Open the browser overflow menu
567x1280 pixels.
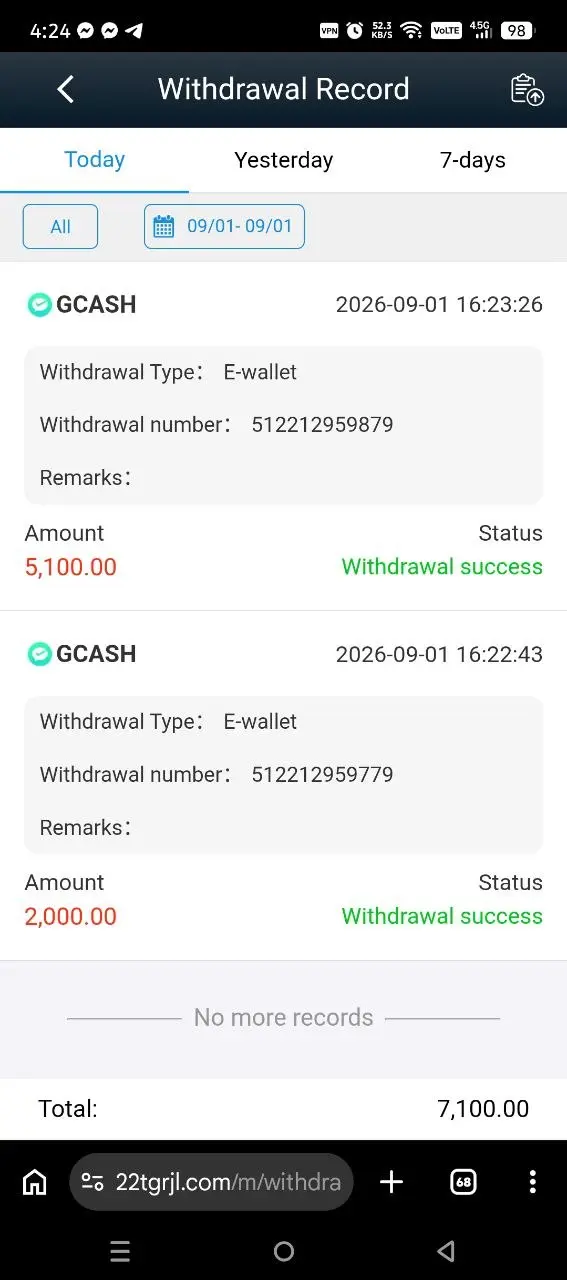532,1182
